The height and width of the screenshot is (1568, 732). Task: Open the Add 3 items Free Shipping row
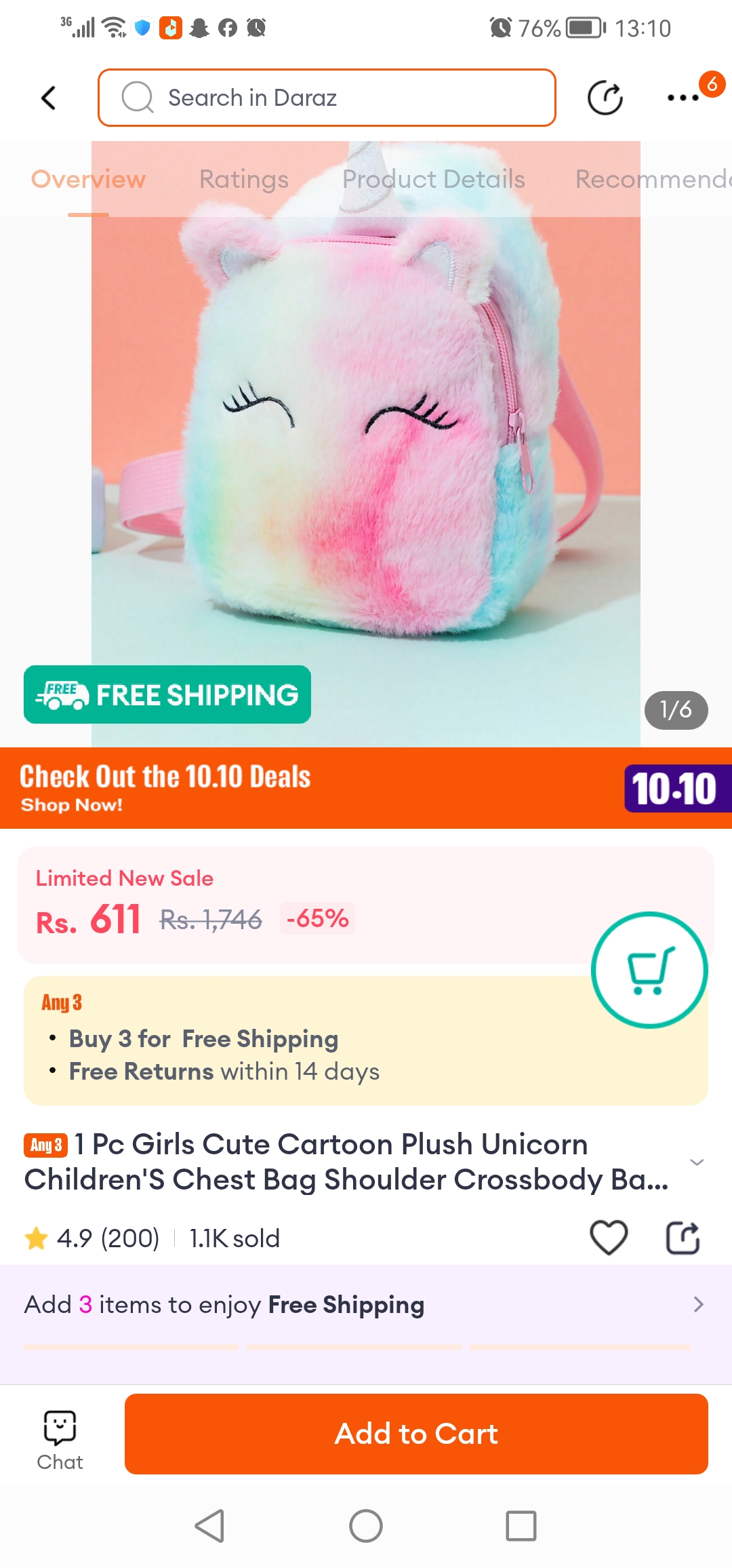366,1305
